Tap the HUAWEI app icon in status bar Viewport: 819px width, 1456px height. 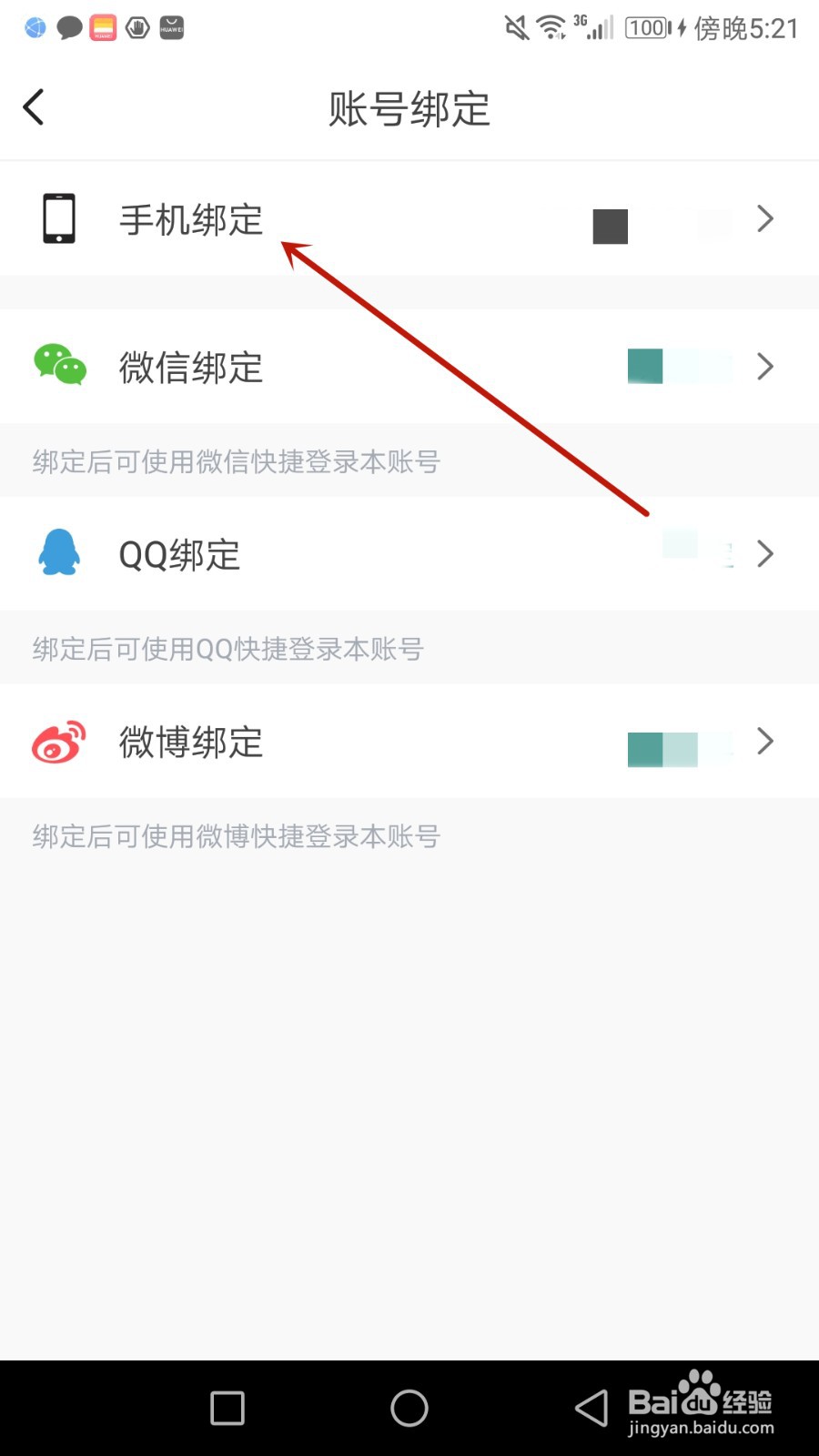tap(170, 27)
